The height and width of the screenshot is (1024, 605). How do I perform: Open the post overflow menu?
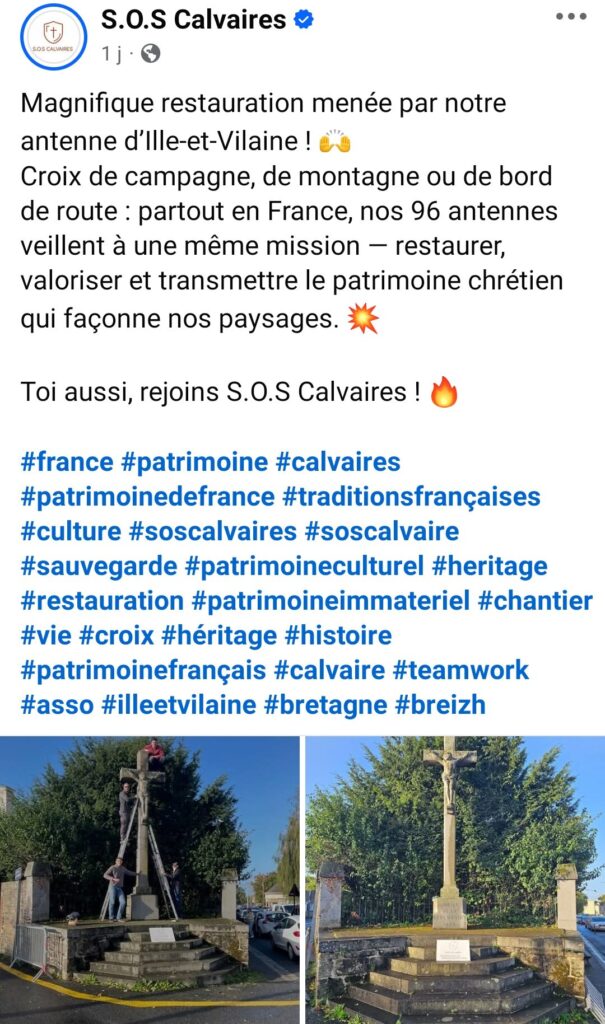[571, 17]
